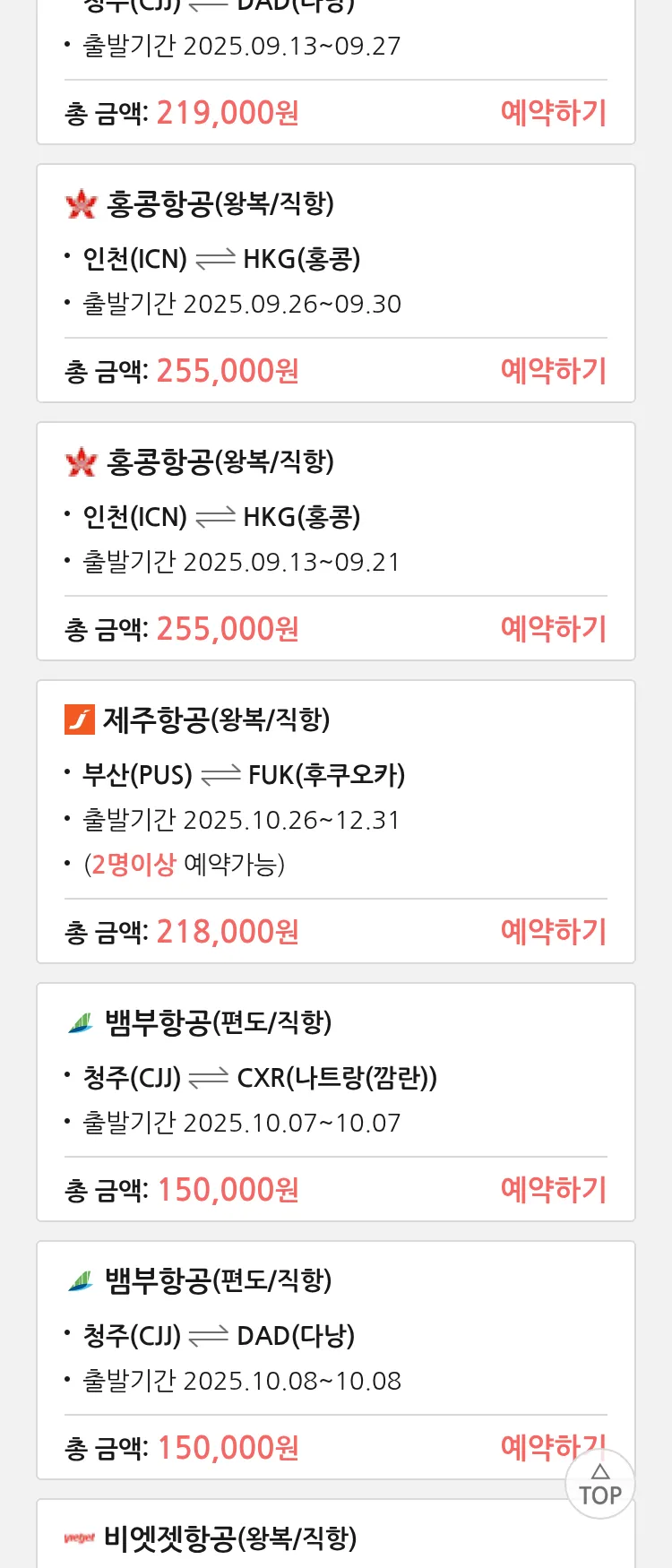Book Bamboo Airways flight to Nha Trang
The width and height of the screenshot is (672, 1568).
553,1190
